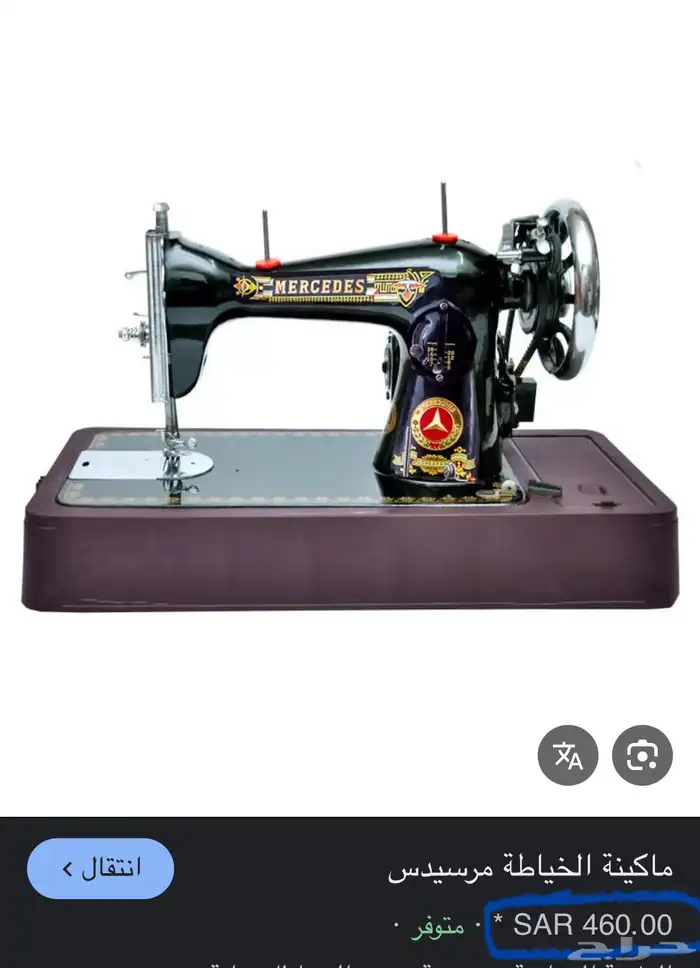Translate text in the image

pos(568,756)
